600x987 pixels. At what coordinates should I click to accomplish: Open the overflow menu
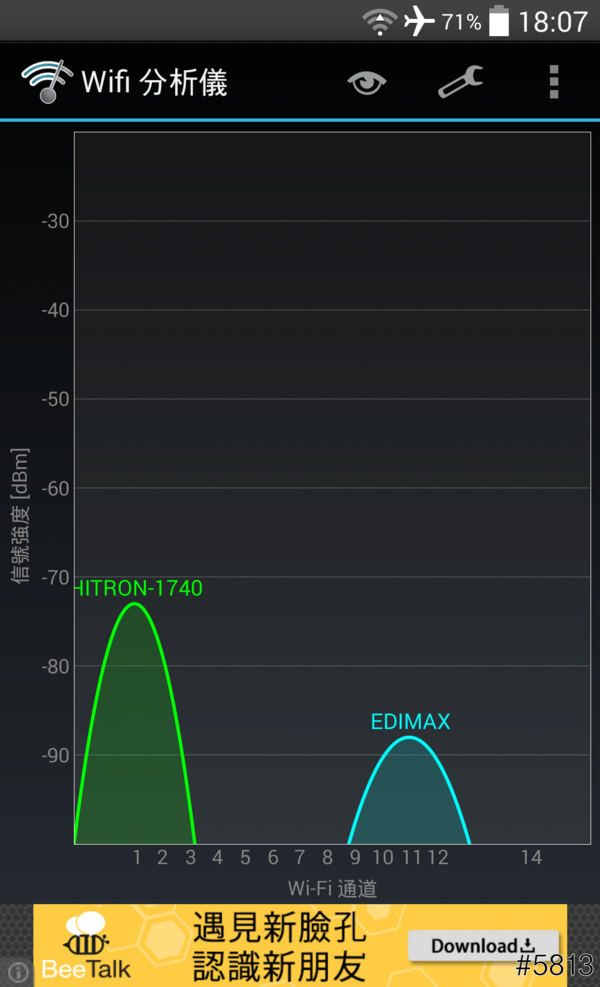(x=553, y=82)
